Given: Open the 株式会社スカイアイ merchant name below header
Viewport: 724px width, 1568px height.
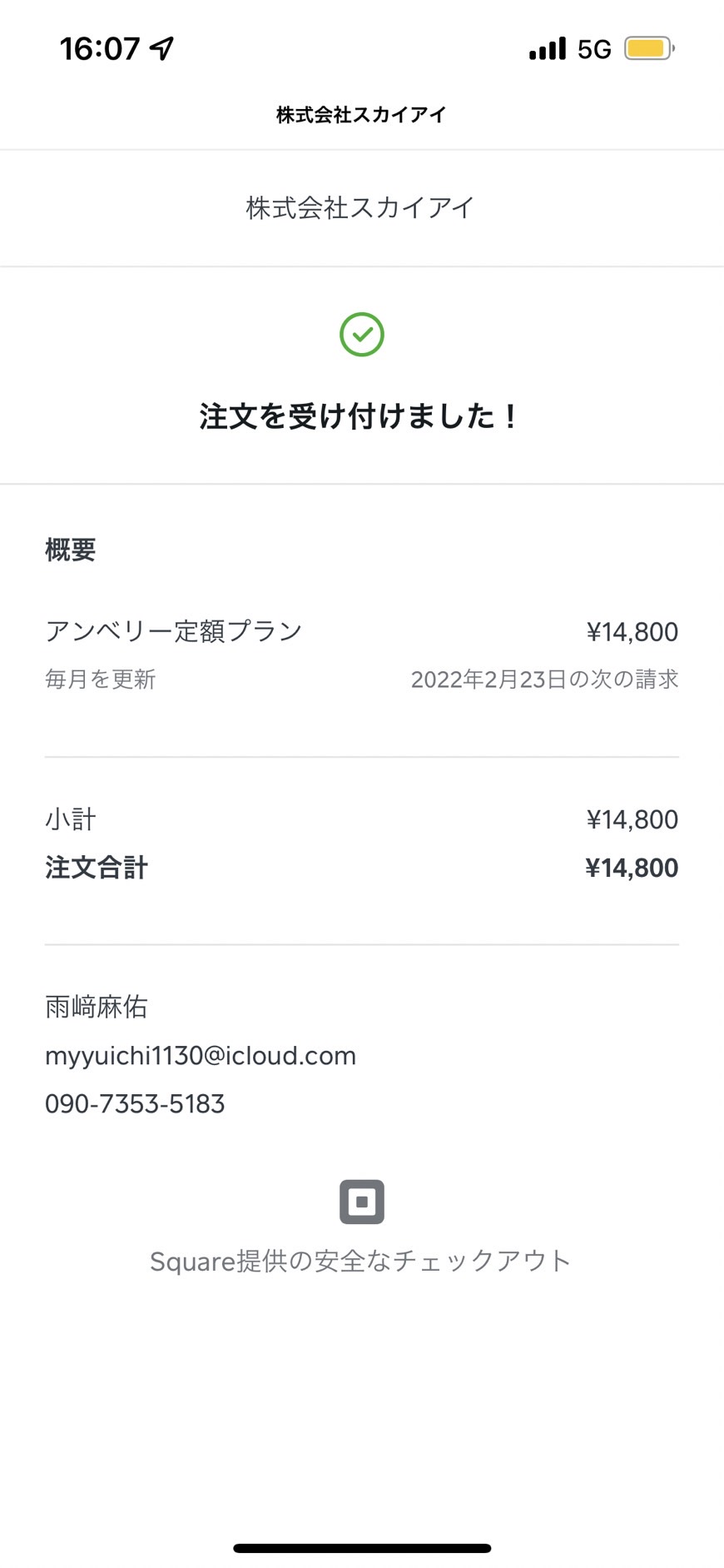Looking at the screenshot, I should (x=360, y=208).
